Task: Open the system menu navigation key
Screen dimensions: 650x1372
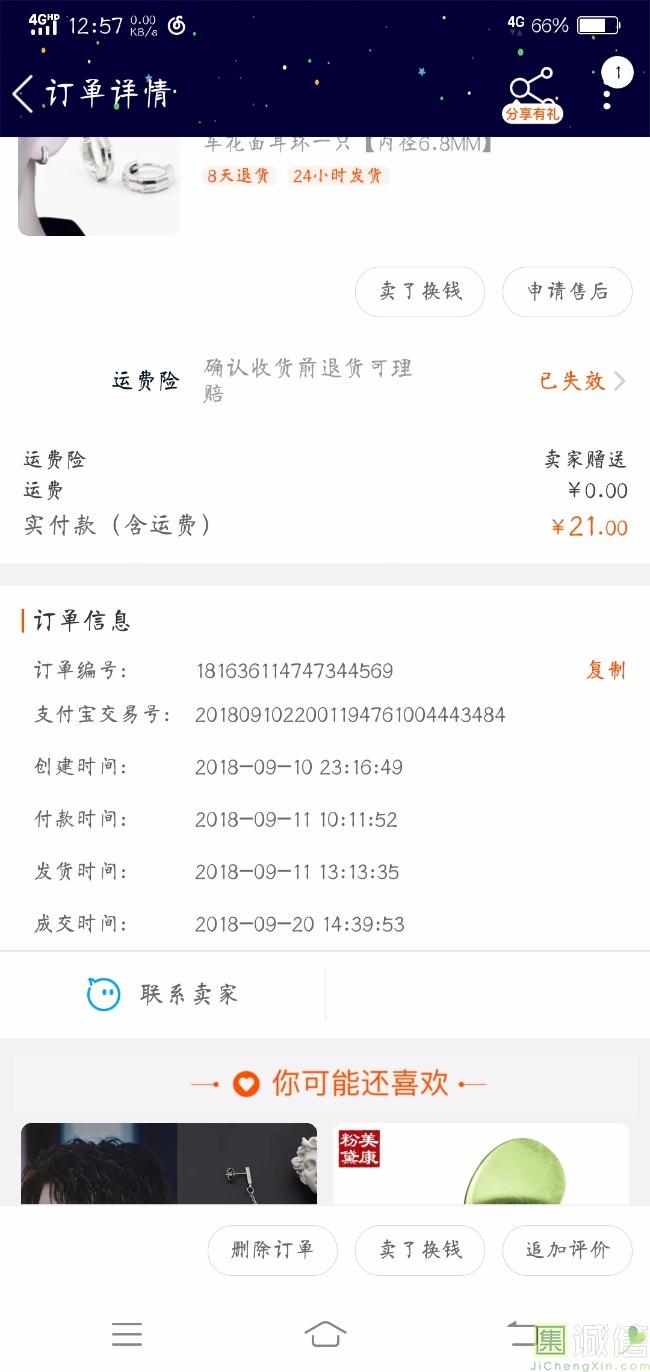Action: pyautogui.click(x=127, y=1334)
